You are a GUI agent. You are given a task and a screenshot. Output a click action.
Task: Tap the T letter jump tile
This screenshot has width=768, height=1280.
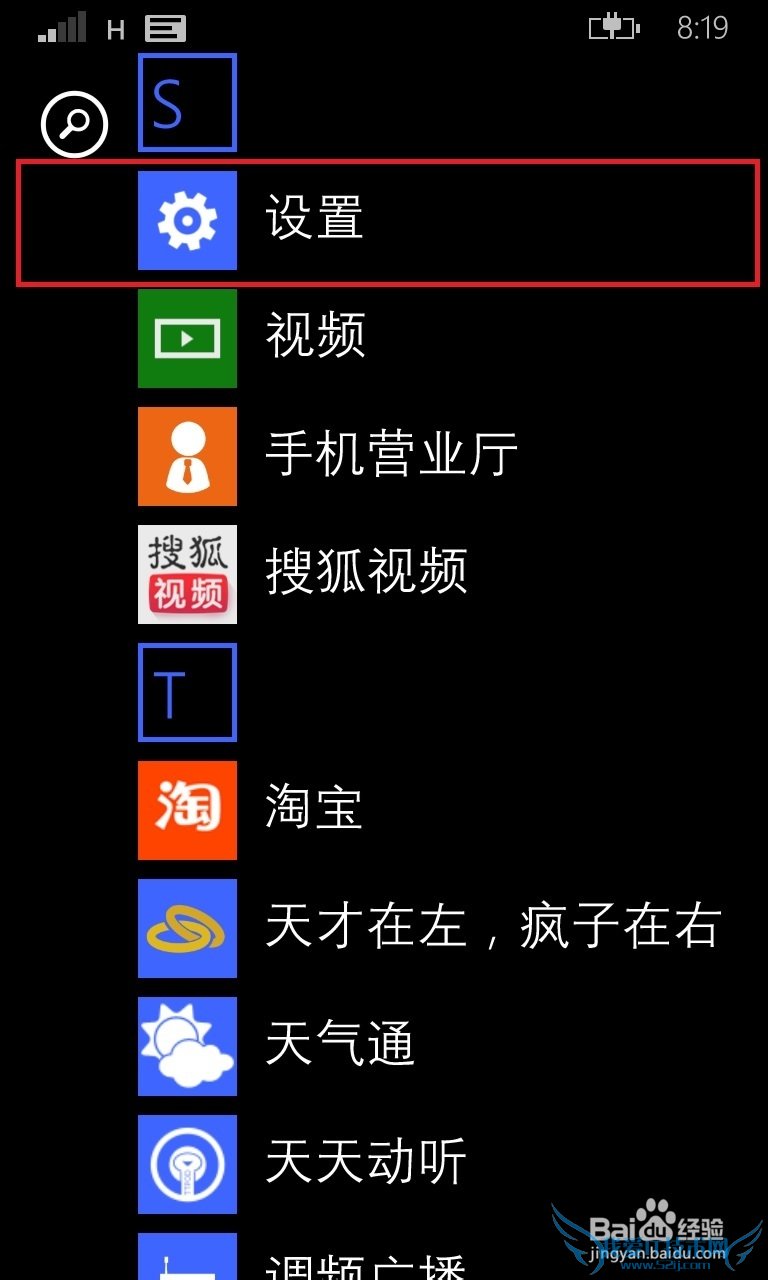click(187, 692)
